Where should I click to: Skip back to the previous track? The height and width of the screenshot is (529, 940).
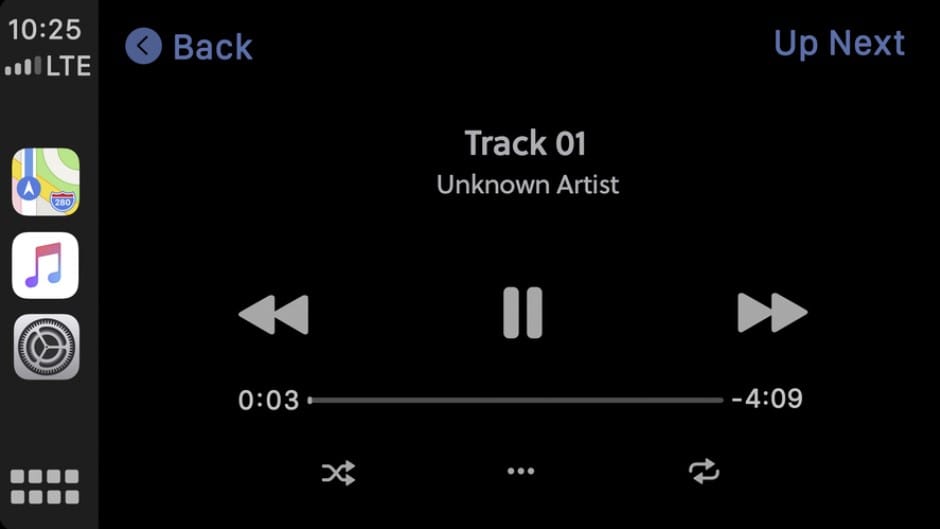pos(274,314)
